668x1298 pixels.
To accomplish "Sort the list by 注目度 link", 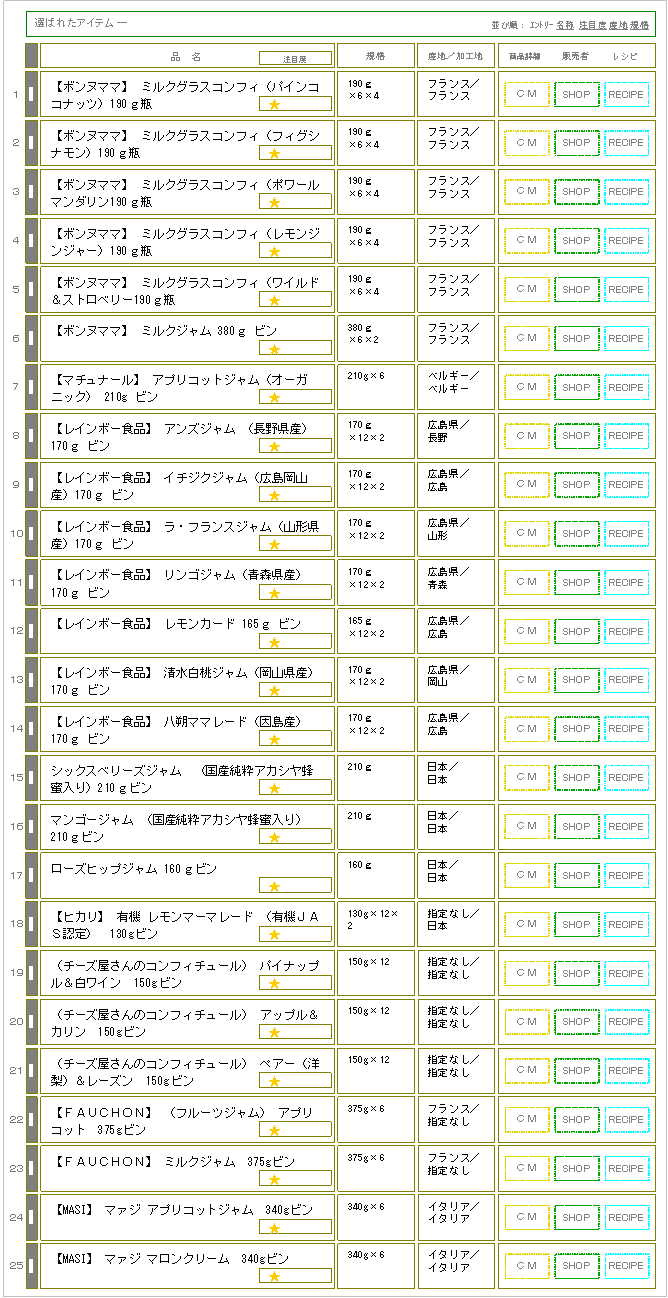I will (592, 25).
